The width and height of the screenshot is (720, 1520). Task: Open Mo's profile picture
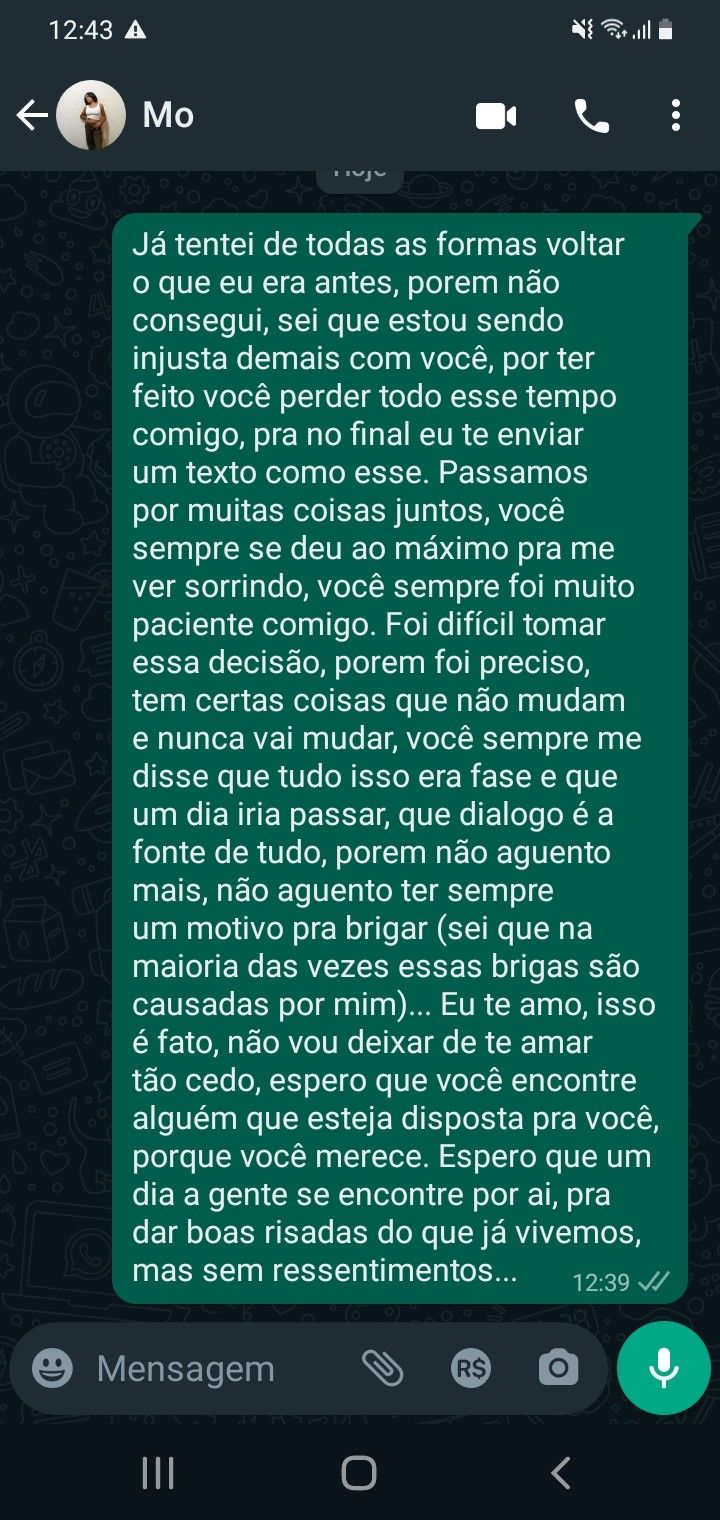coord(94,113)
